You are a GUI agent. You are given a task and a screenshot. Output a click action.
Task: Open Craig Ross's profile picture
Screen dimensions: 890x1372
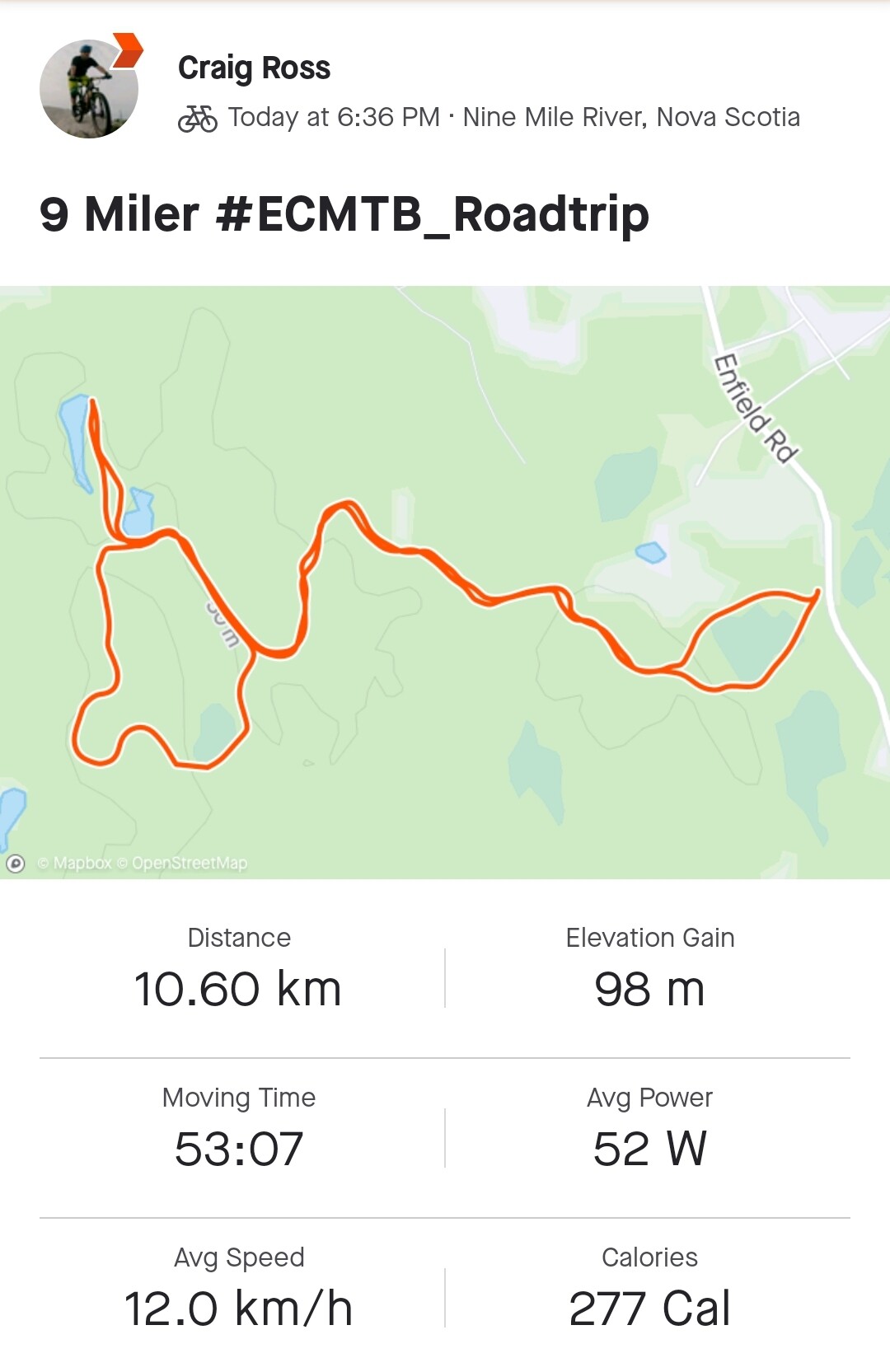click(x=89, y=89)
